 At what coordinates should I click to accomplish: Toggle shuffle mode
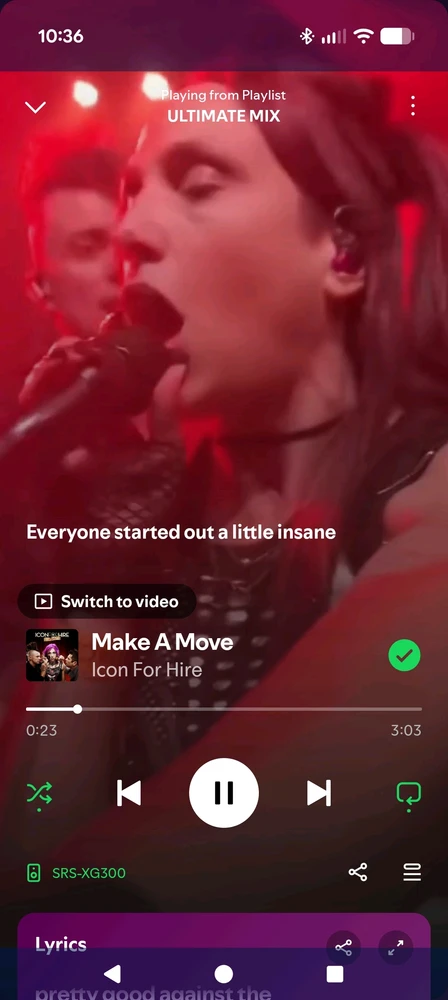pos(40,794)
